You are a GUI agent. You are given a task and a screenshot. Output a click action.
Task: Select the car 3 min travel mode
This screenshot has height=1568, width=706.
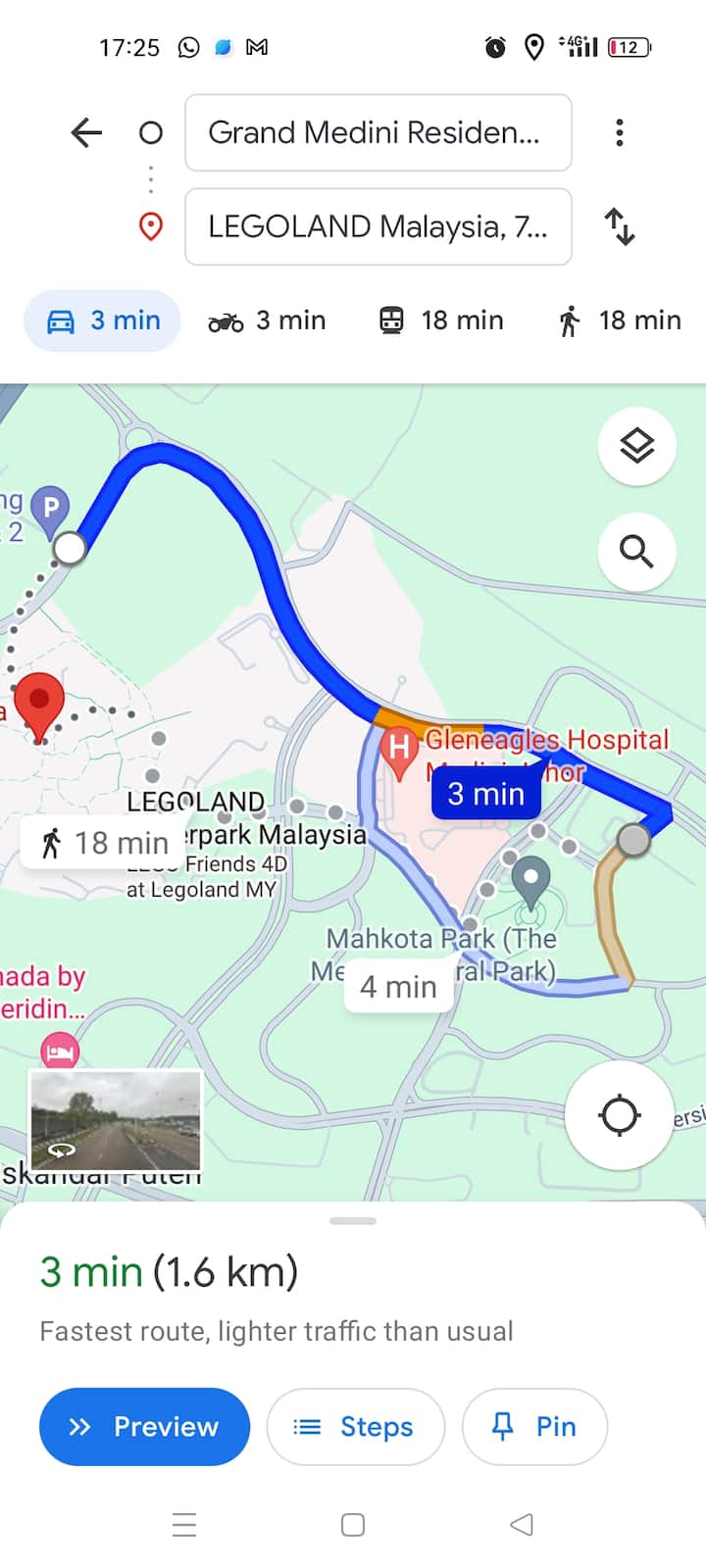(103, 320)
